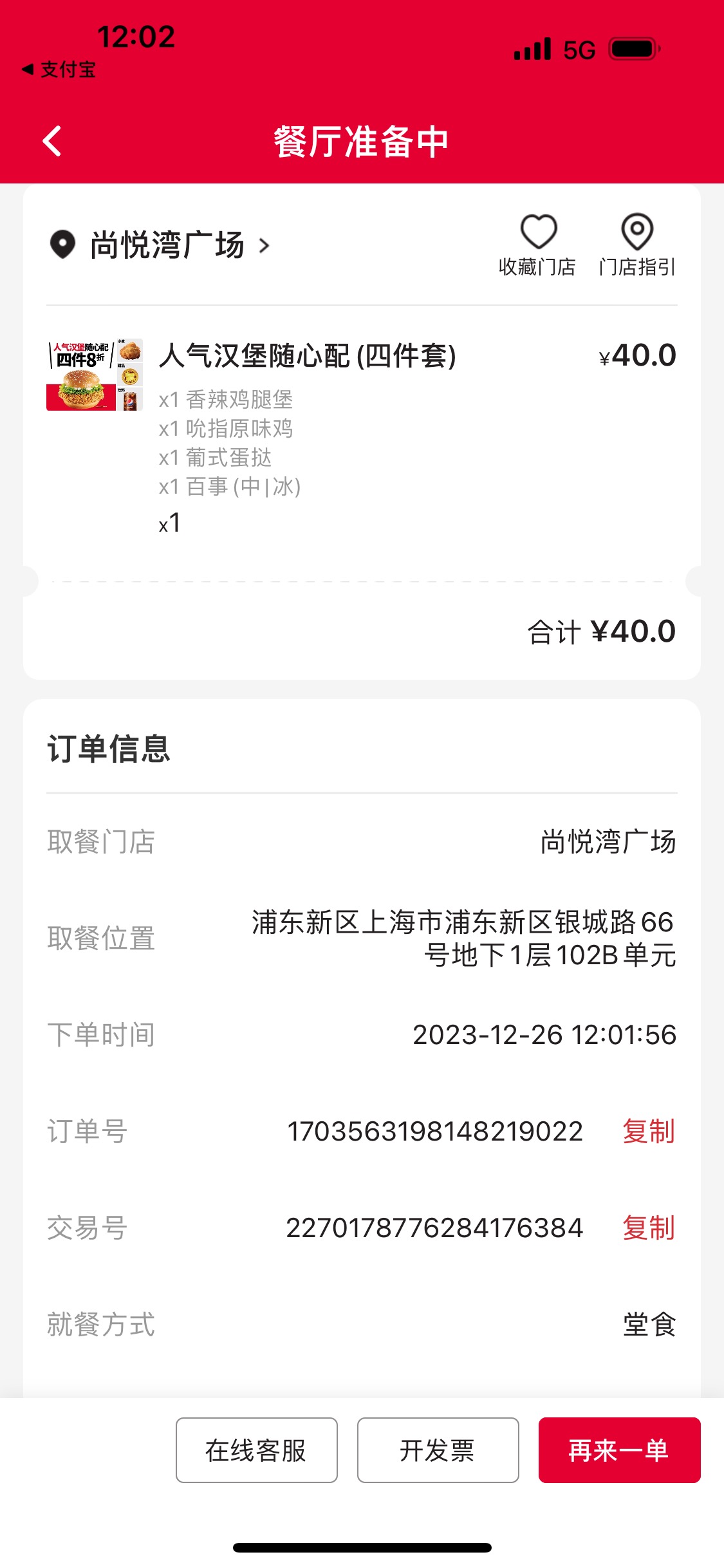The image size is (724, 1568).
Task: Go back using the header arrow
Action: pyautogui.click(x=52, y=141)
